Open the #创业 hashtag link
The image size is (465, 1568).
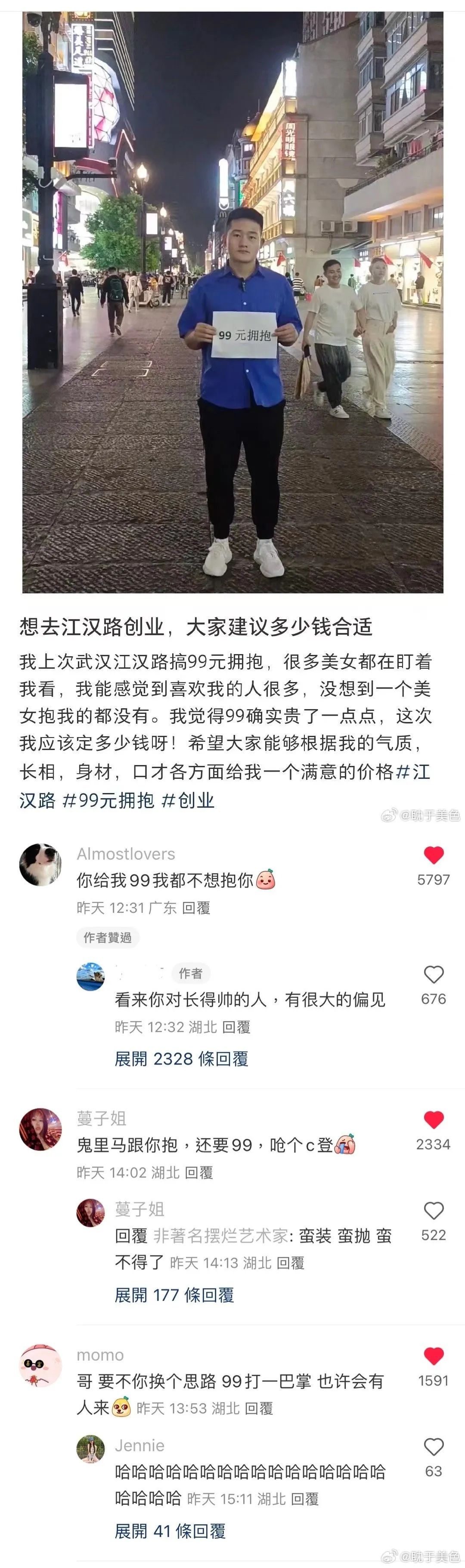click(188, 800)
